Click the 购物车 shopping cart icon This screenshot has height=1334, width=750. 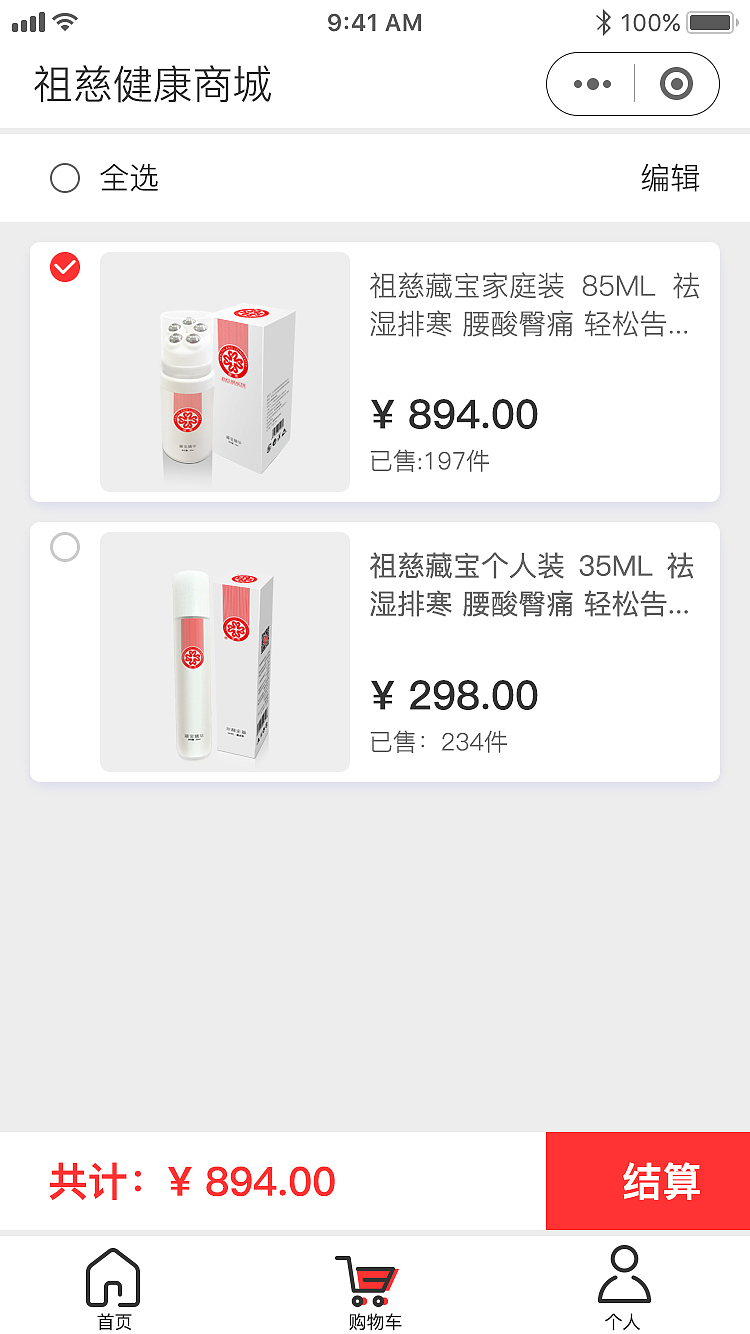pos(370,1273)
